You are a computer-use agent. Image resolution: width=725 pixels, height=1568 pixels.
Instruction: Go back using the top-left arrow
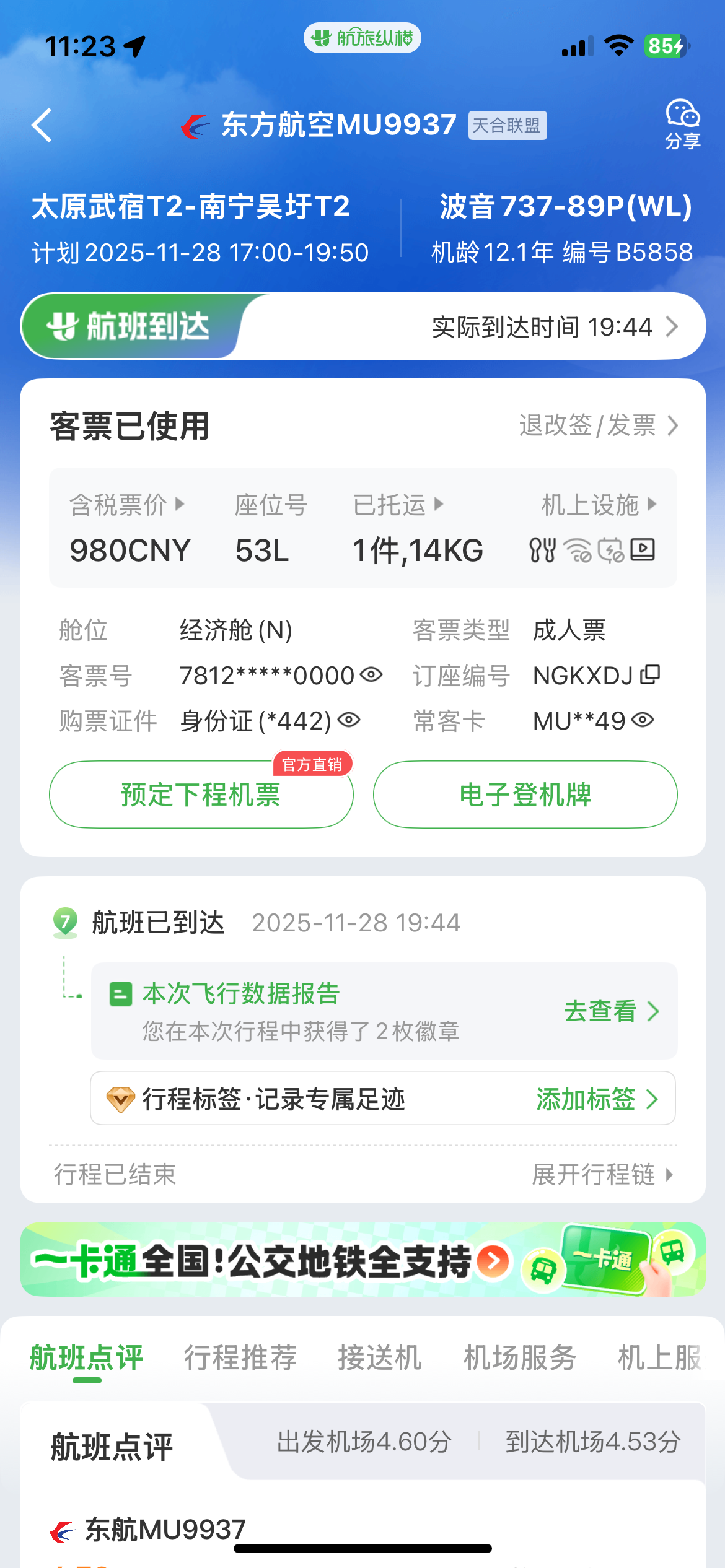click(42, 125)
